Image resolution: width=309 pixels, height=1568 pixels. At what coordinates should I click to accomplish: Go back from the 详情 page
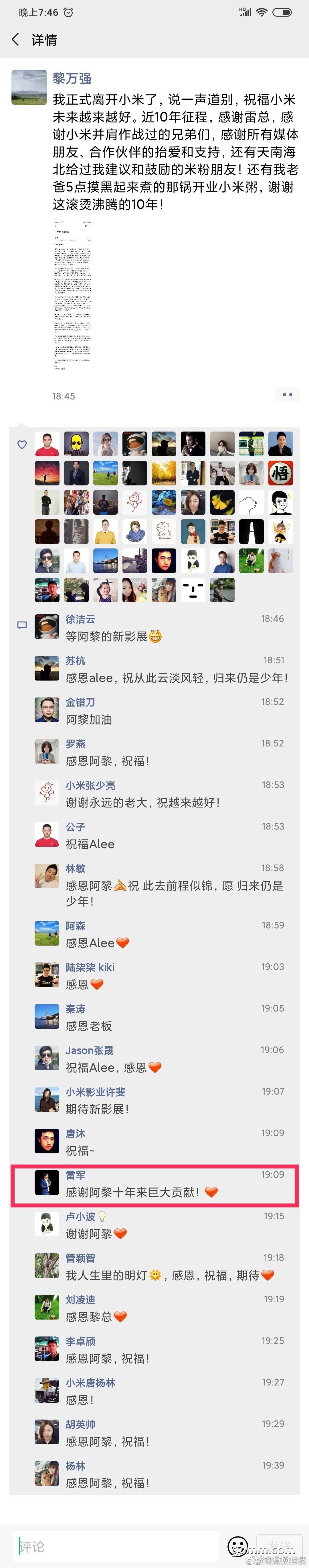point(15,40)
